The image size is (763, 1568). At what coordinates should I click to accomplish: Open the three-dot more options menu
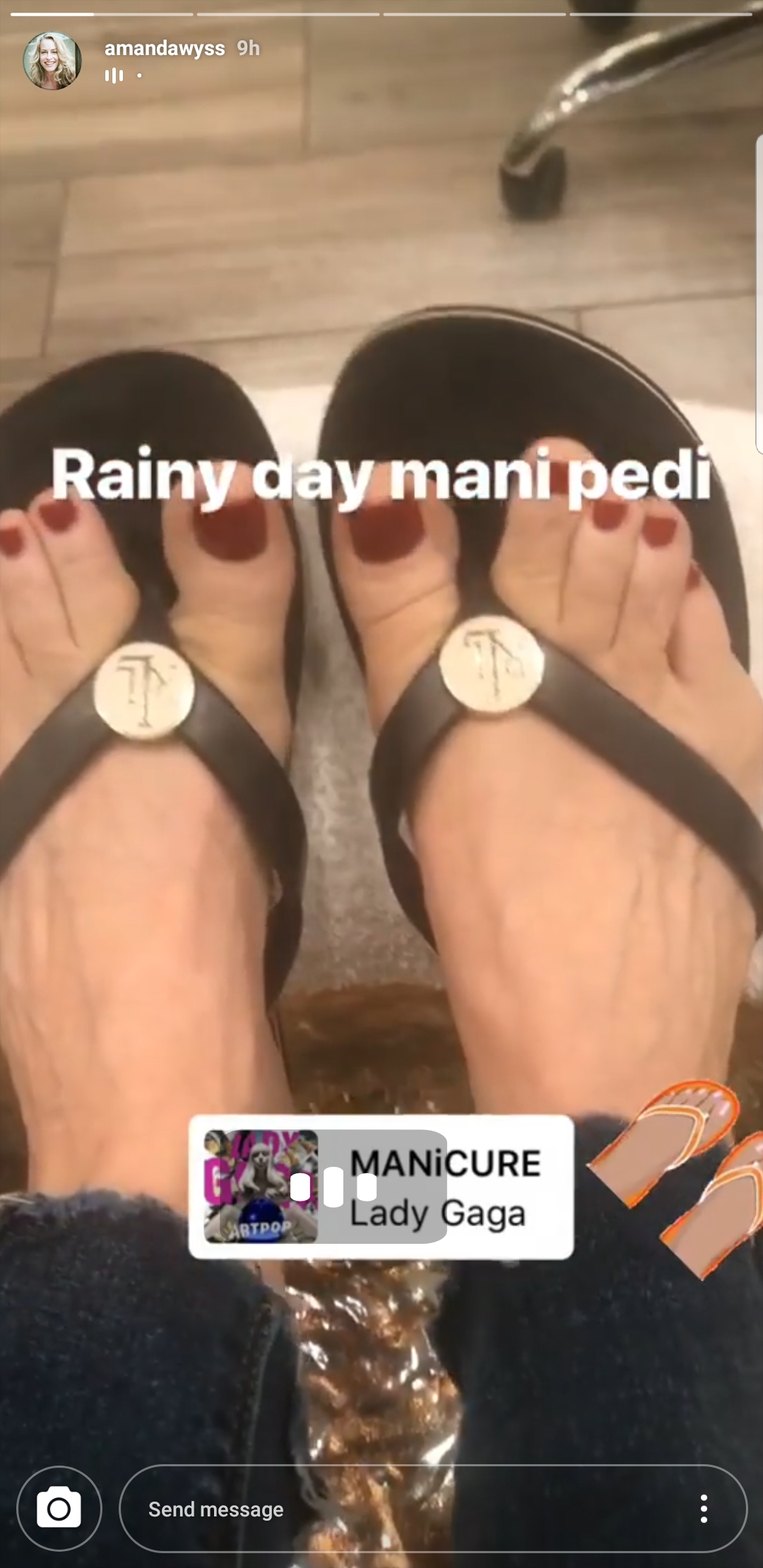coord(703,1509)
